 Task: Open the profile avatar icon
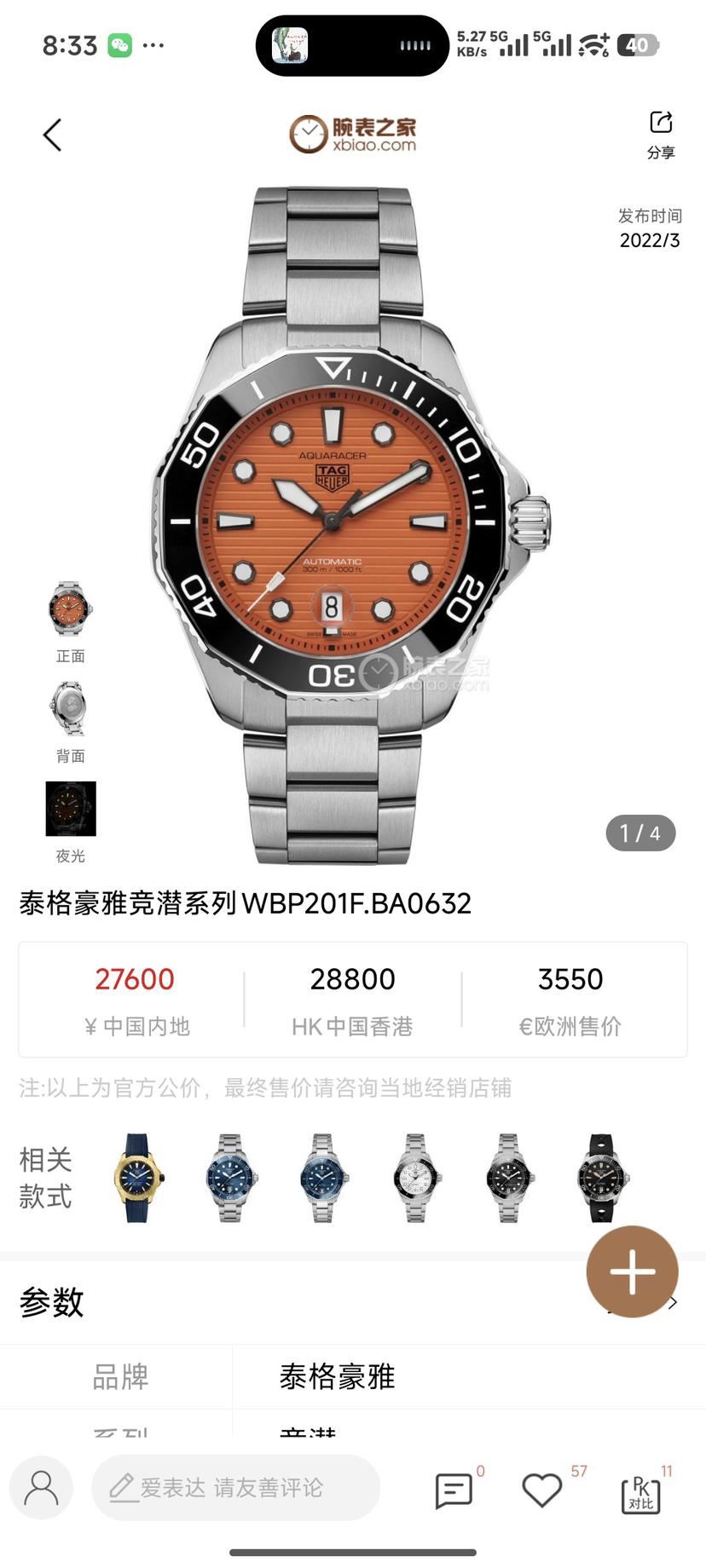pyautogui.click(x=41, y=1488)
